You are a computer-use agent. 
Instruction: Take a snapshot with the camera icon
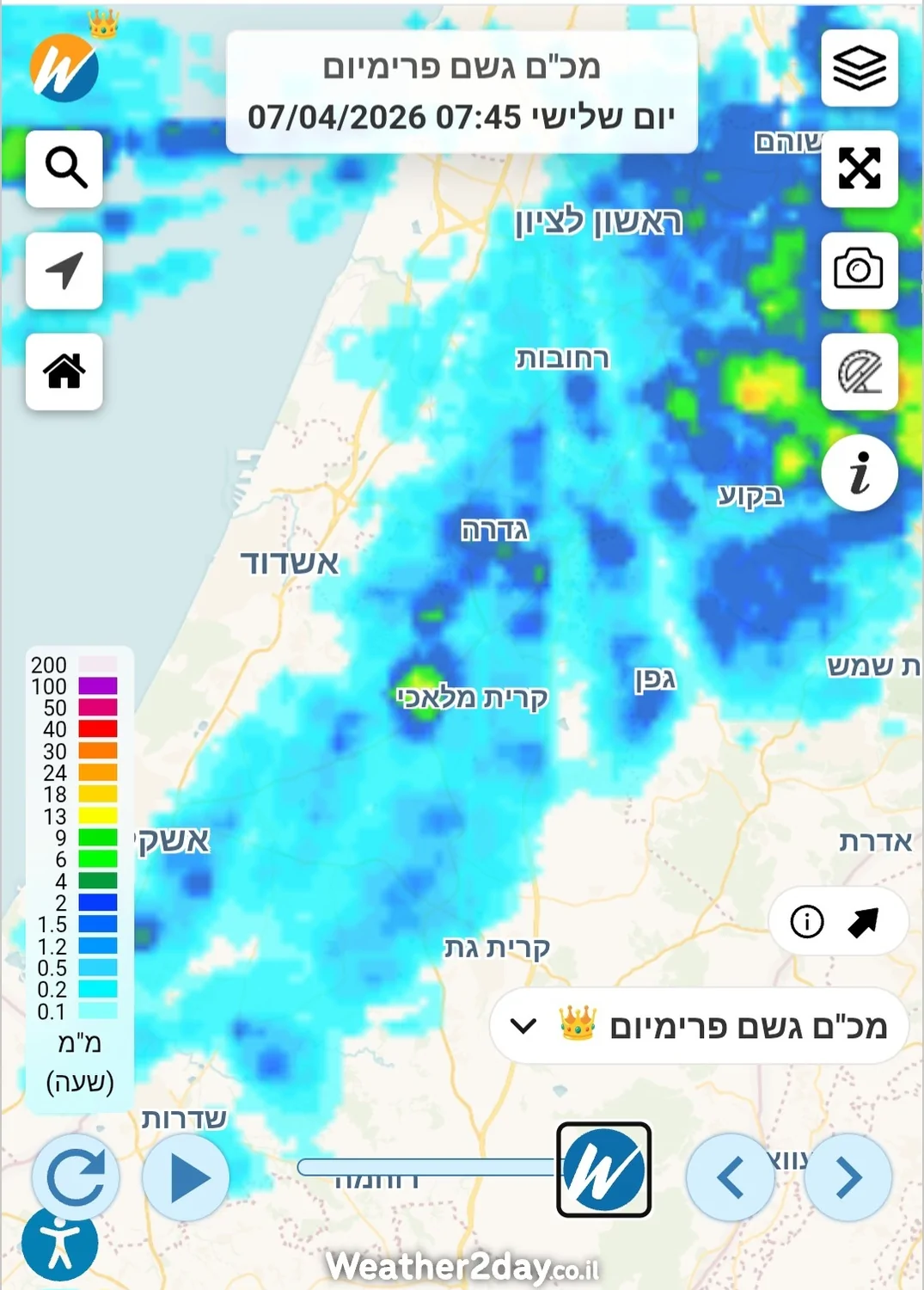tap(859, 270)
